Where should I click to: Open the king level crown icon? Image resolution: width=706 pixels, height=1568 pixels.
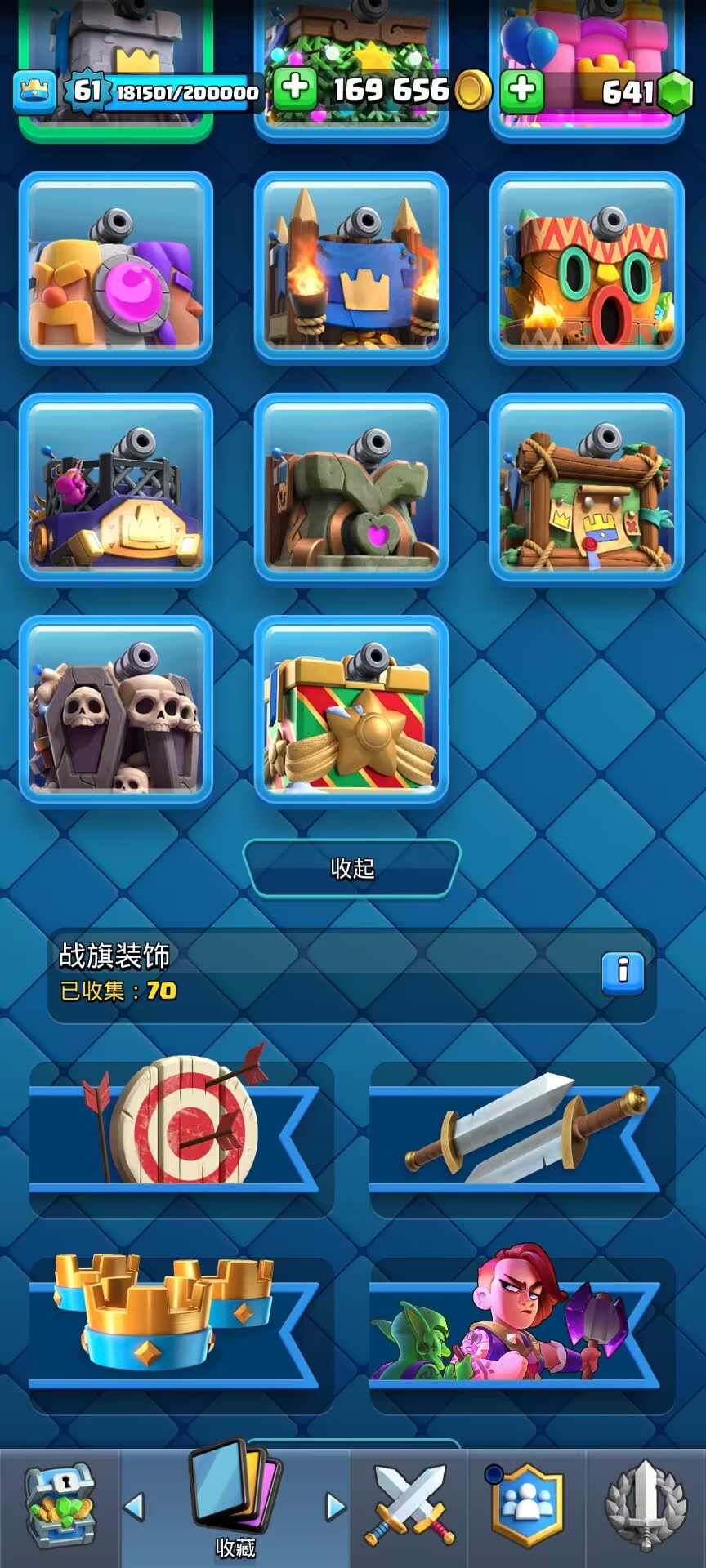[x=34, y=91]
